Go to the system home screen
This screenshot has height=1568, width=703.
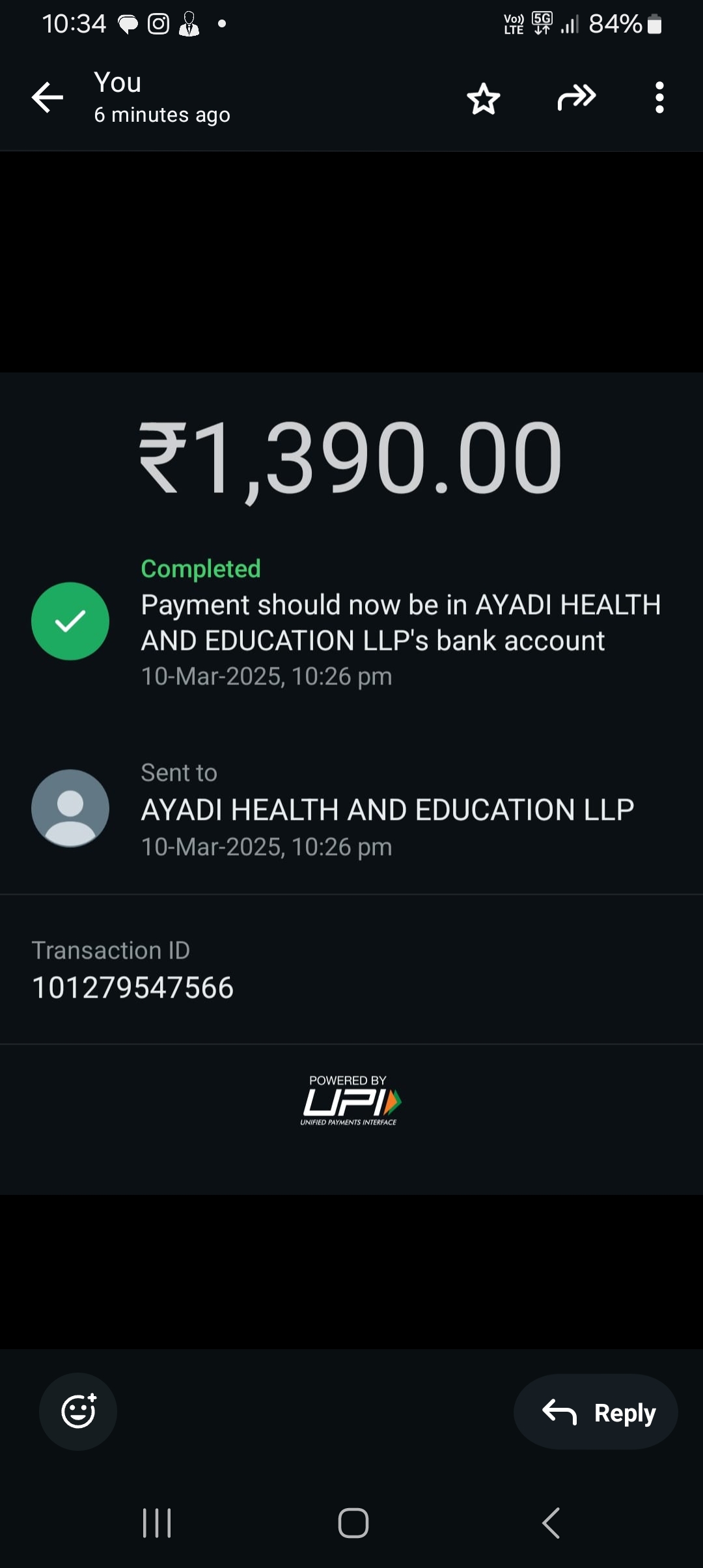(353, 1523)
